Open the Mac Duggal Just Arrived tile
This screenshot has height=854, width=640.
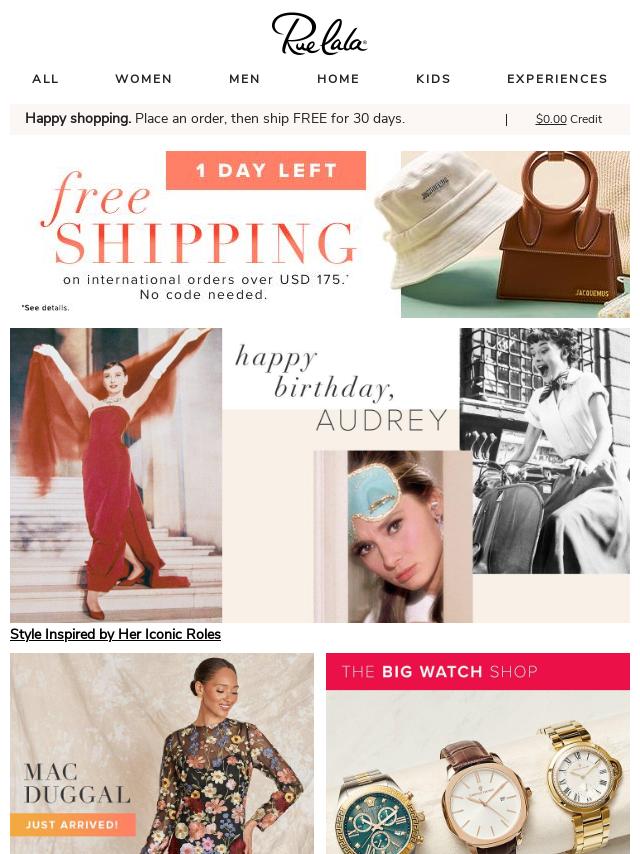162,753
